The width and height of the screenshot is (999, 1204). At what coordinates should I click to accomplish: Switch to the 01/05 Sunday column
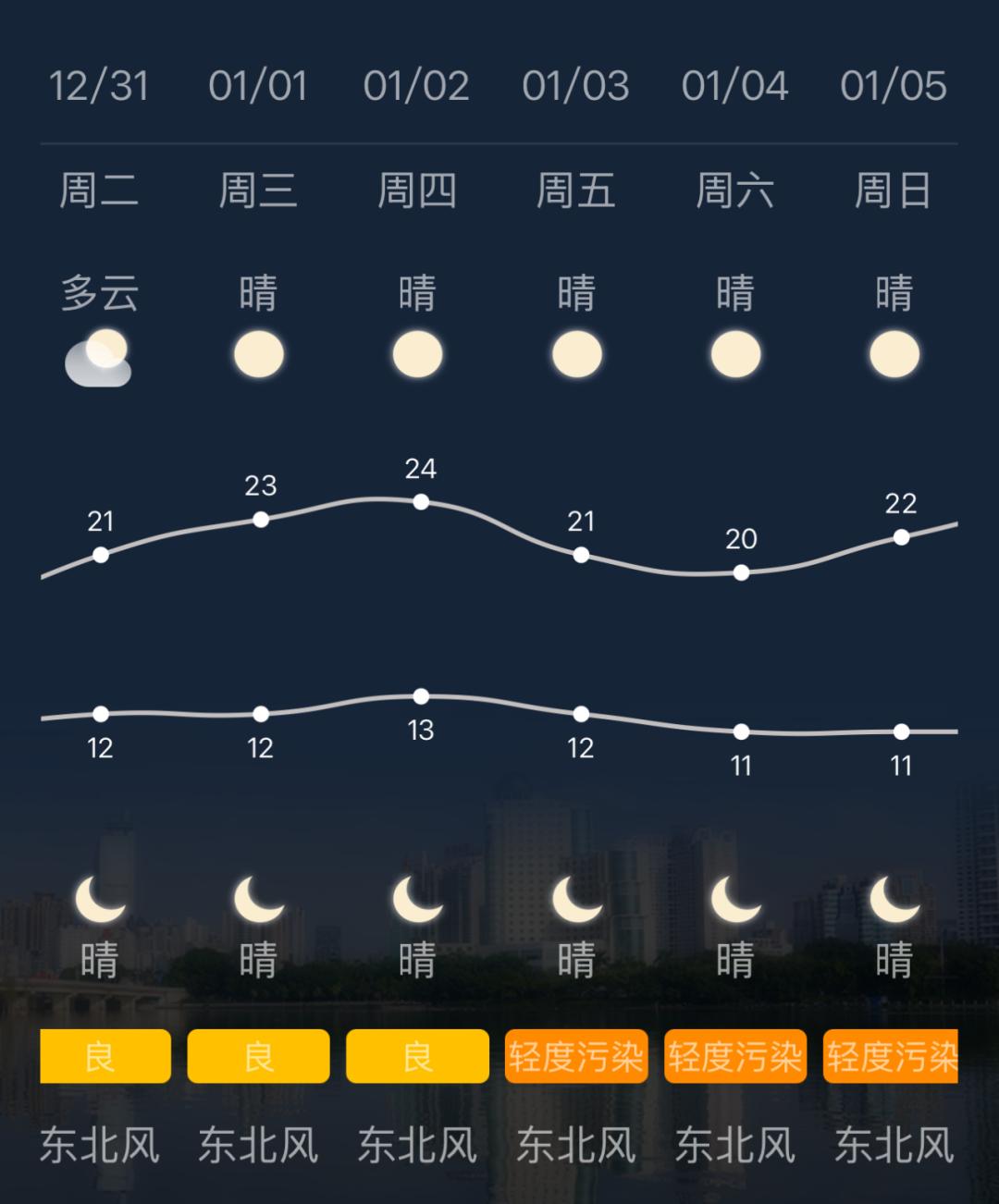click(894, 87)
